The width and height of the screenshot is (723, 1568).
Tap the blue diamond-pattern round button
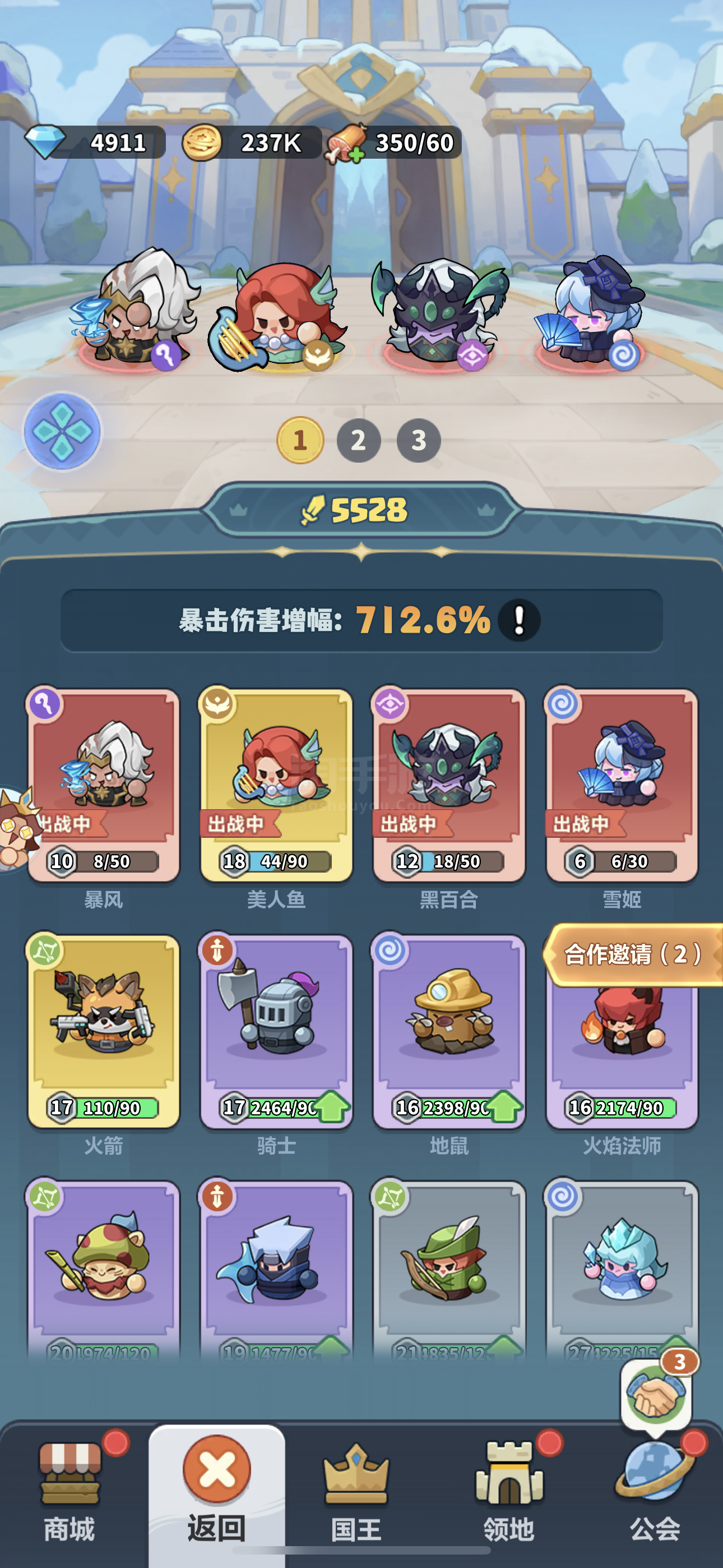pos(62,432)
